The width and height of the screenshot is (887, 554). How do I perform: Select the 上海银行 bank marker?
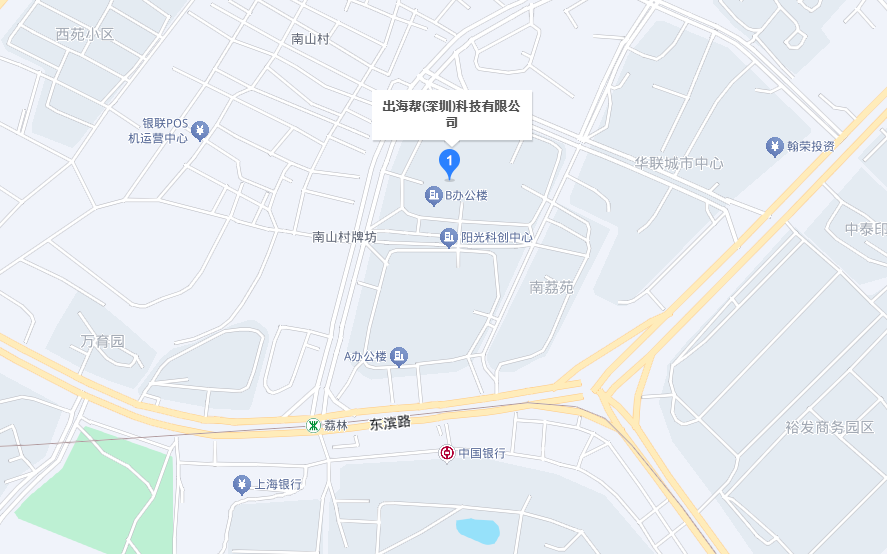pyautogui.click(x=241, y=484)
